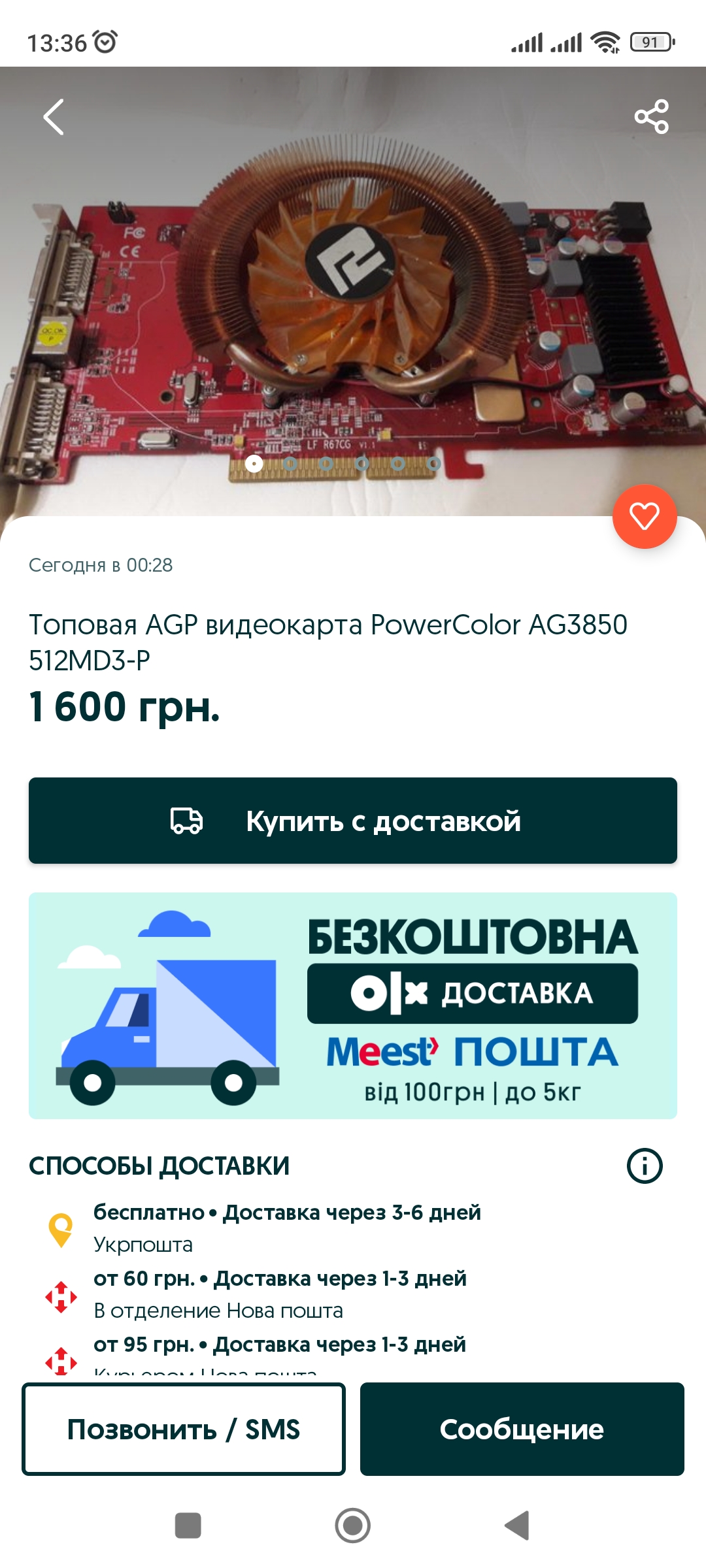Tap "Купить с доставкой" button

tap(353, 821)
